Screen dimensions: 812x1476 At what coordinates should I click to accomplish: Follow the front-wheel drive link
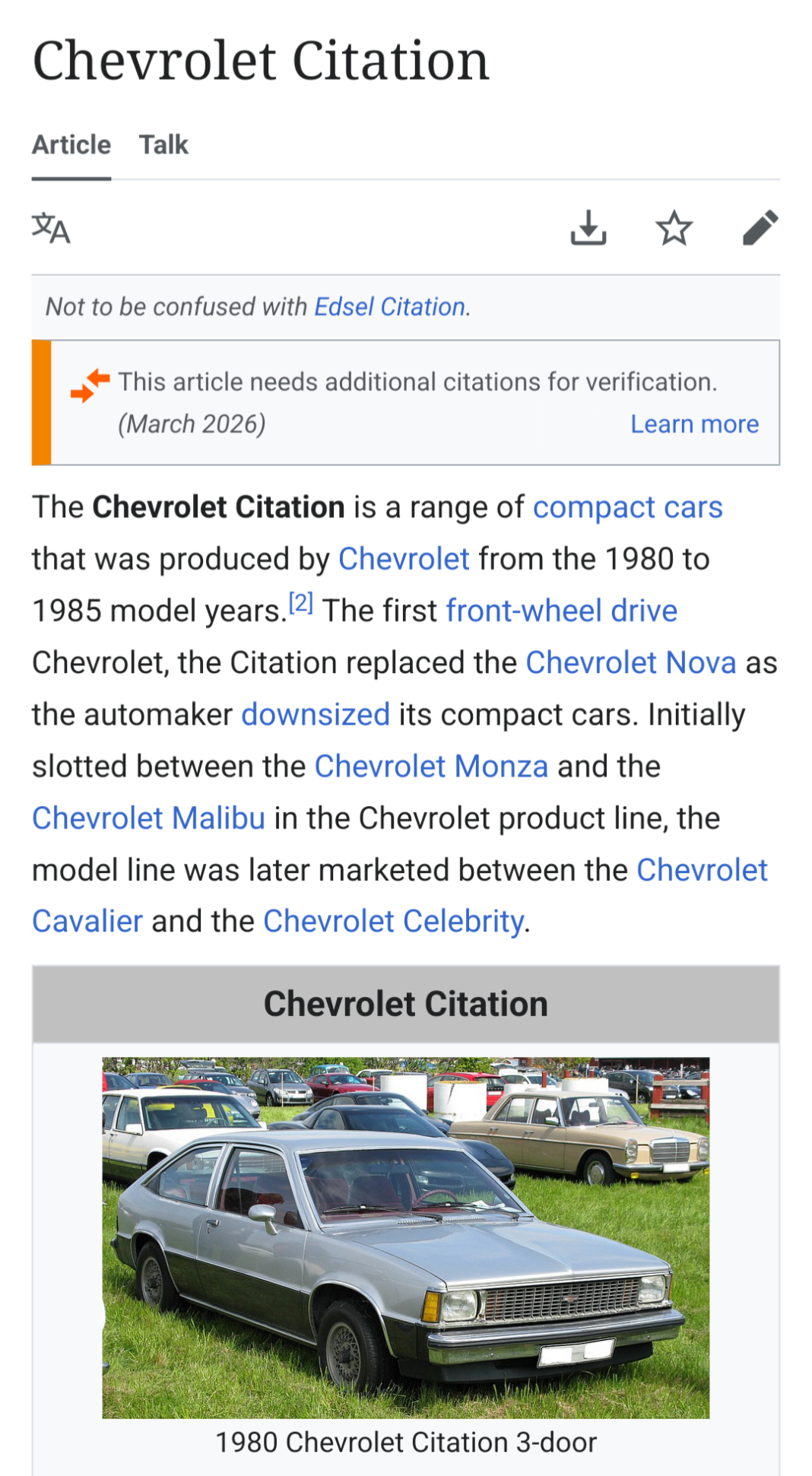coord(561,611)
